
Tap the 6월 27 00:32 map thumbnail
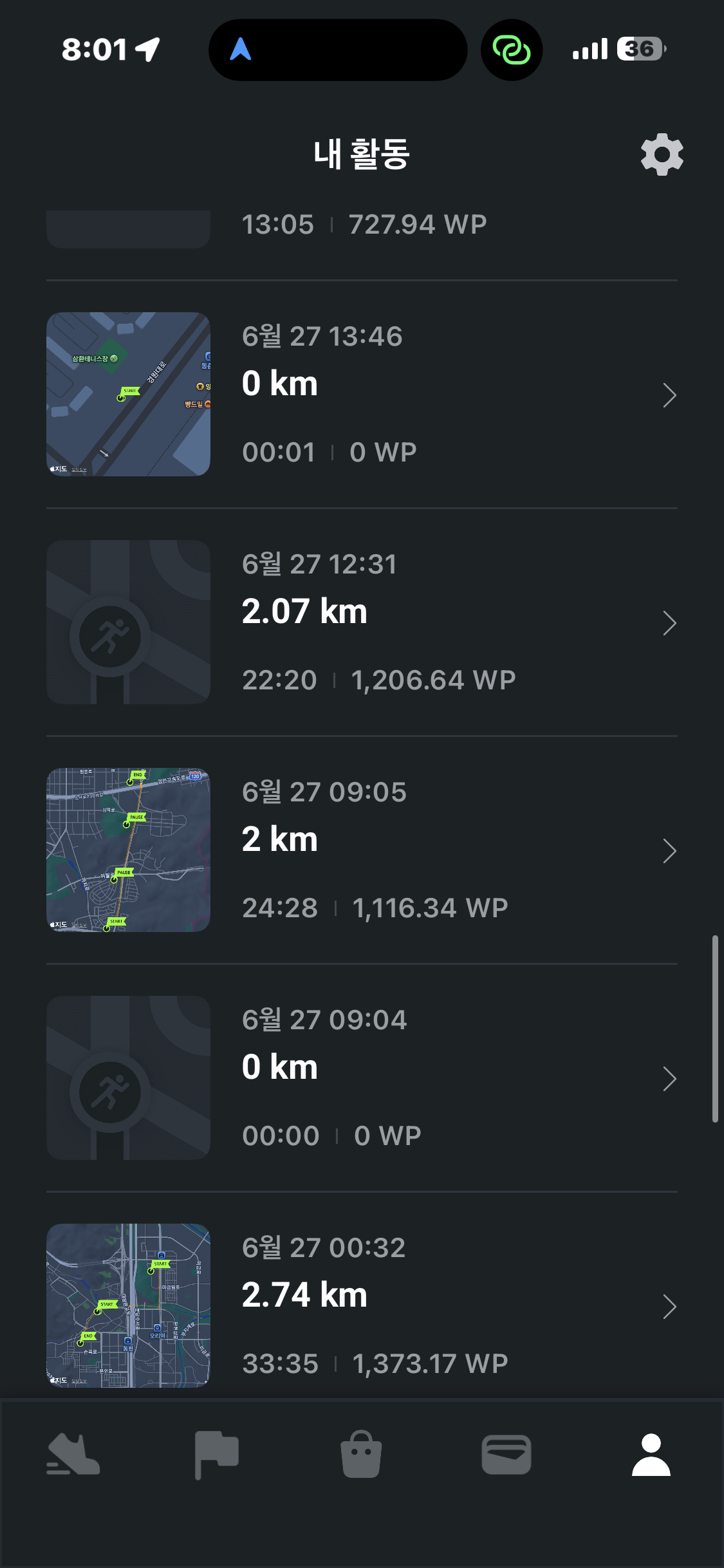point(128,1305)
